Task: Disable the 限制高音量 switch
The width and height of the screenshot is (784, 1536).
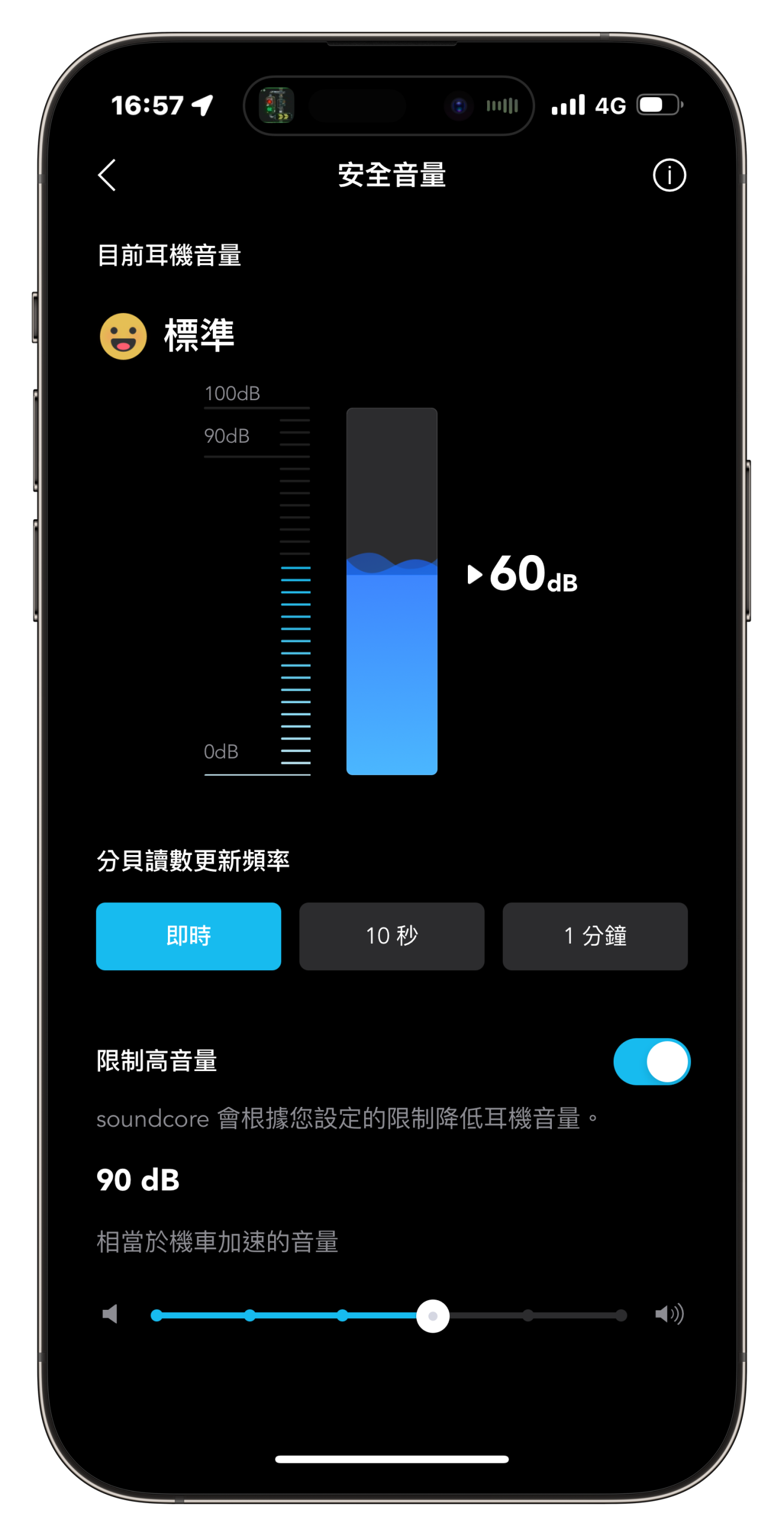Action: pyautogui.click(x=651, y=1061)
